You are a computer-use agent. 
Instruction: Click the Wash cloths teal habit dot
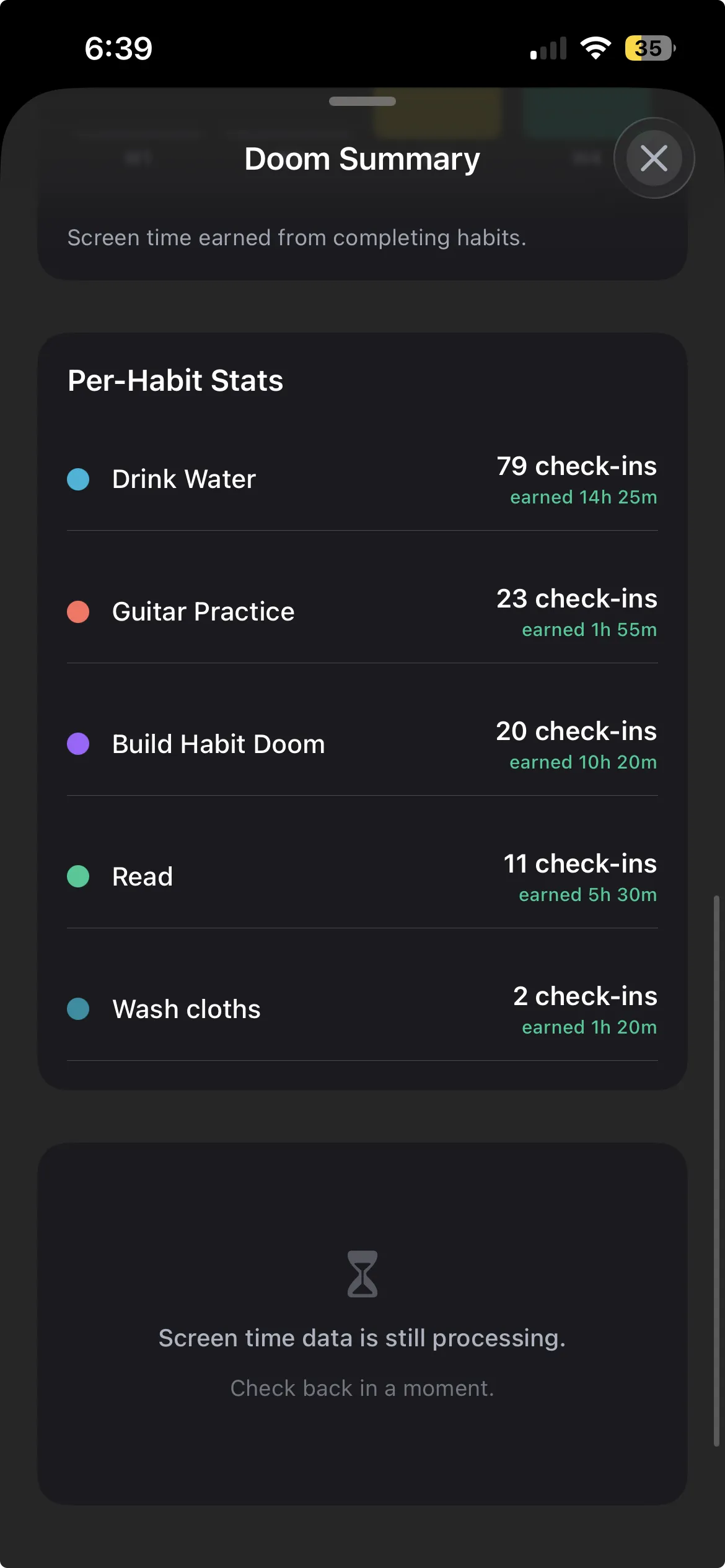tap(79, 1009)
